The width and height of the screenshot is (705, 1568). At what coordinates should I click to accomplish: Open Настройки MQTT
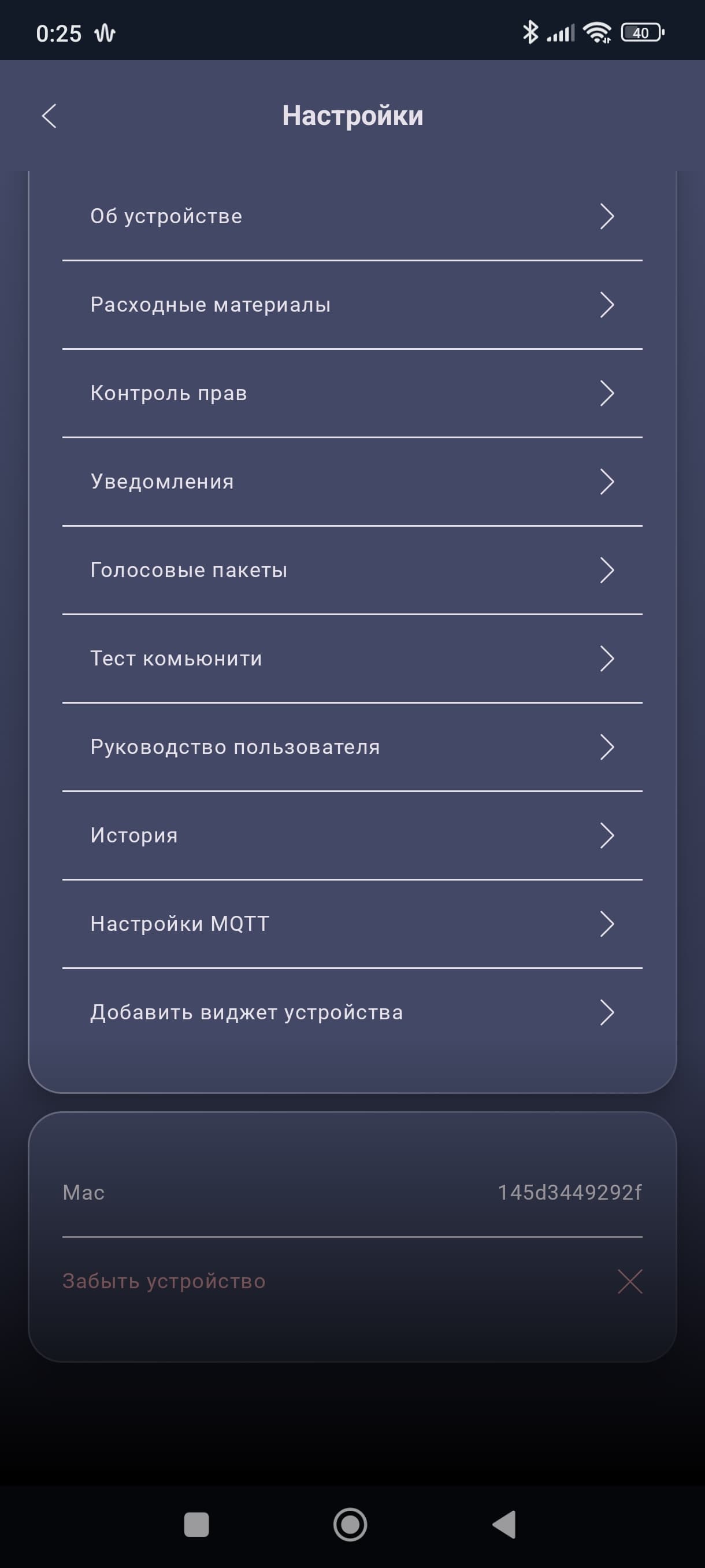click(351, 923)
